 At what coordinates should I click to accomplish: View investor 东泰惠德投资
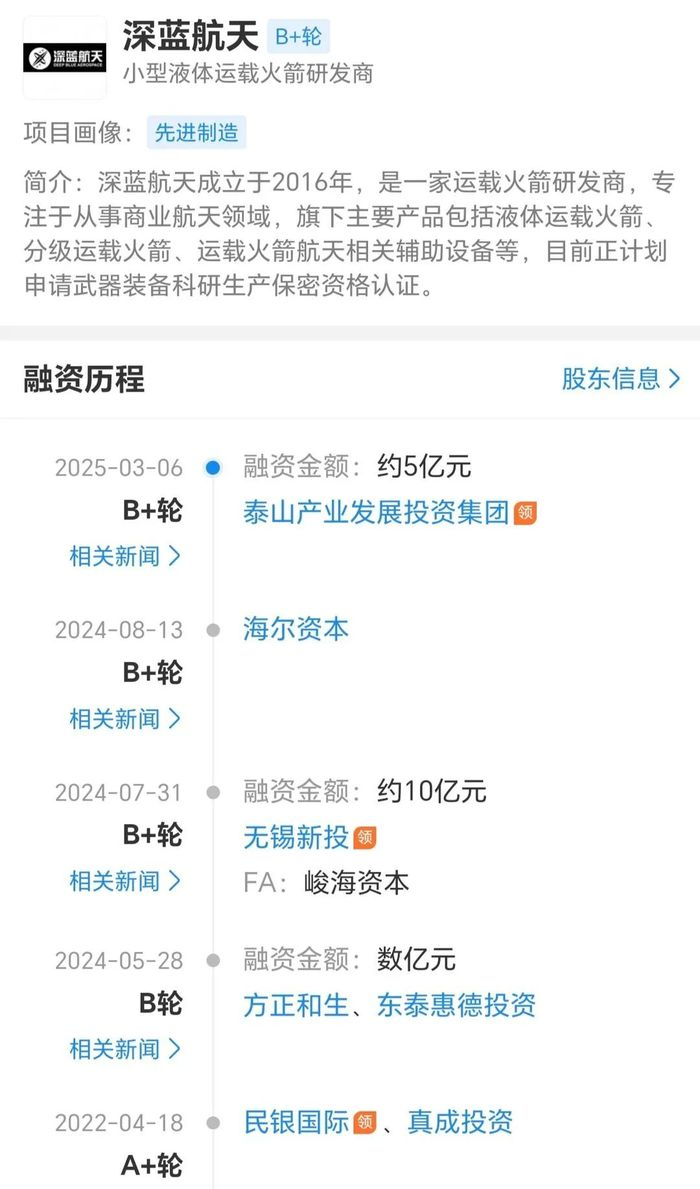pos(456,1004)
